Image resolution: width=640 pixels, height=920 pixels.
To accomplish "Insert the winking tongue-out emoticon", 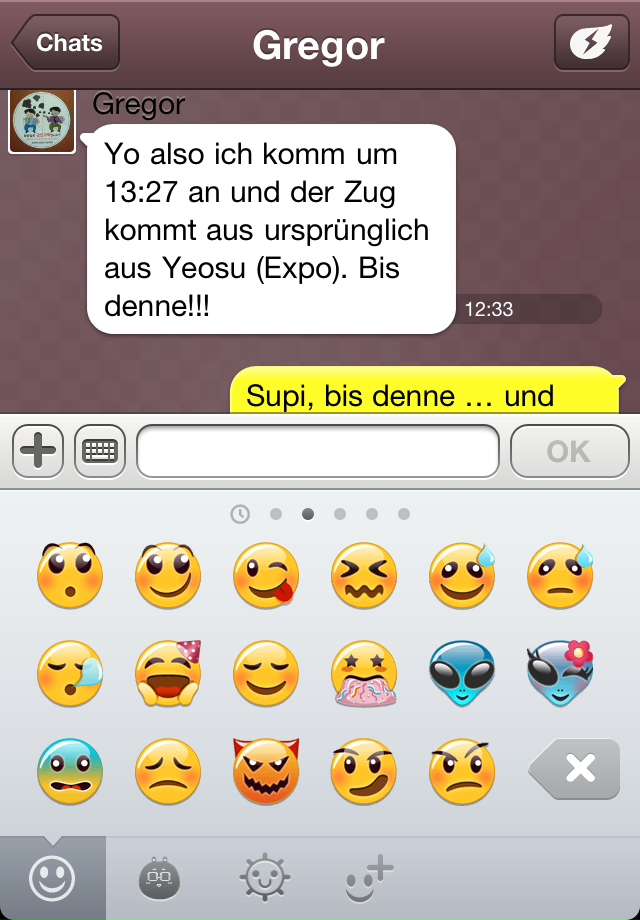I will 266,577.
